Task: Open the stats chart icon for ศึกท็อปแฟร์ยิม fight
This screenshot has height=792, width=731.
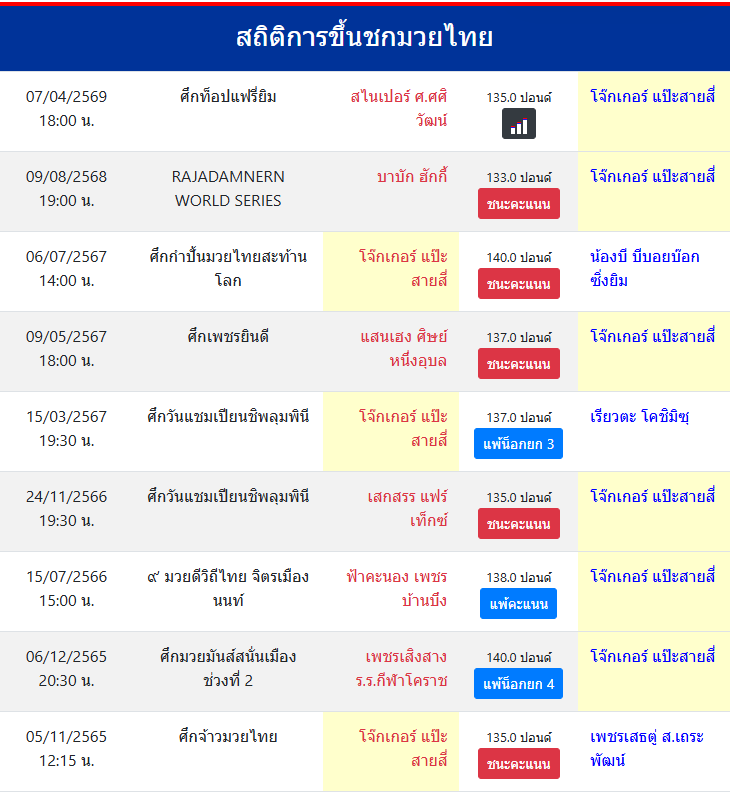Action: (518, 124)
